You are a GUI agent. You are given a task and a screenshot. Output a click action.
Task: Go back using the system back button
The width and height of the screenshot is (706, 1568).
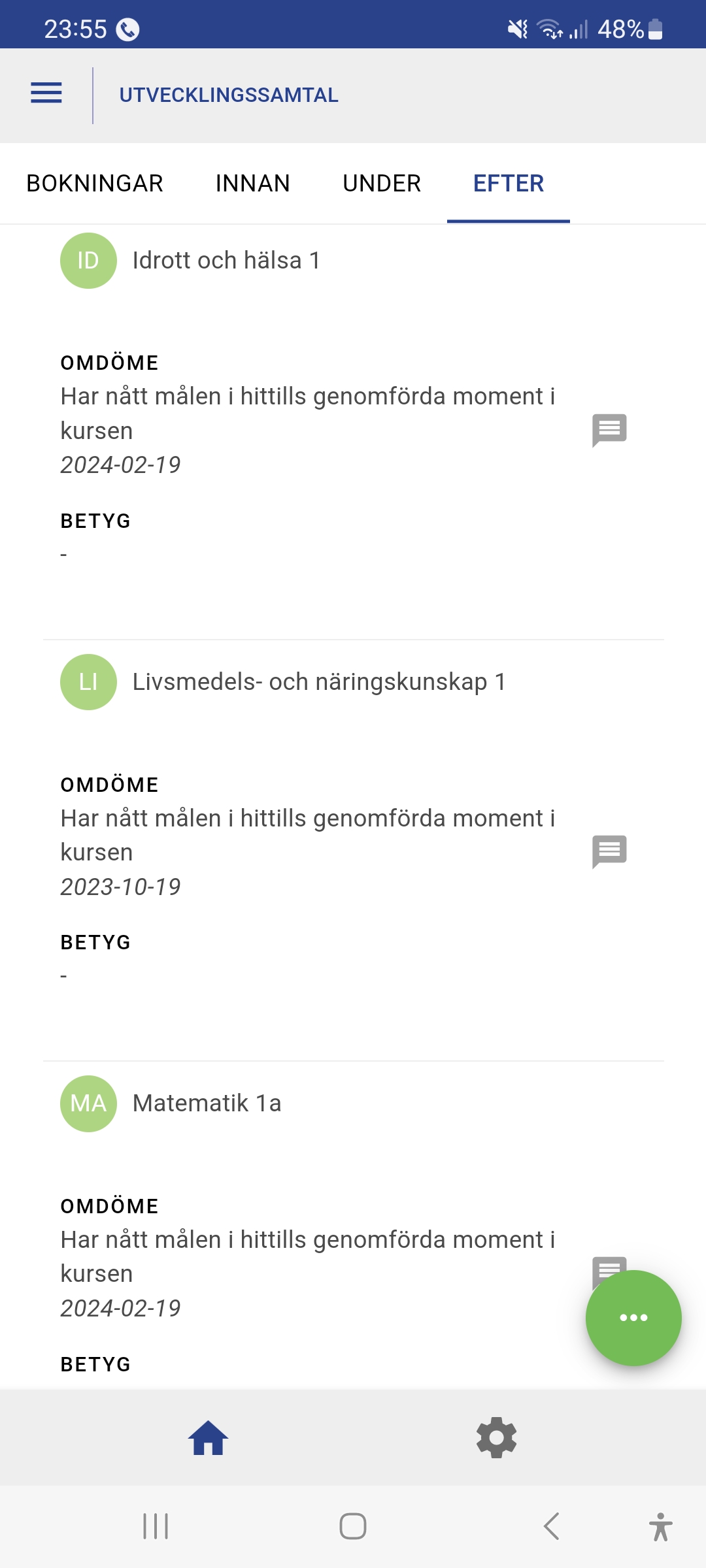click(x=551, y=1526)
